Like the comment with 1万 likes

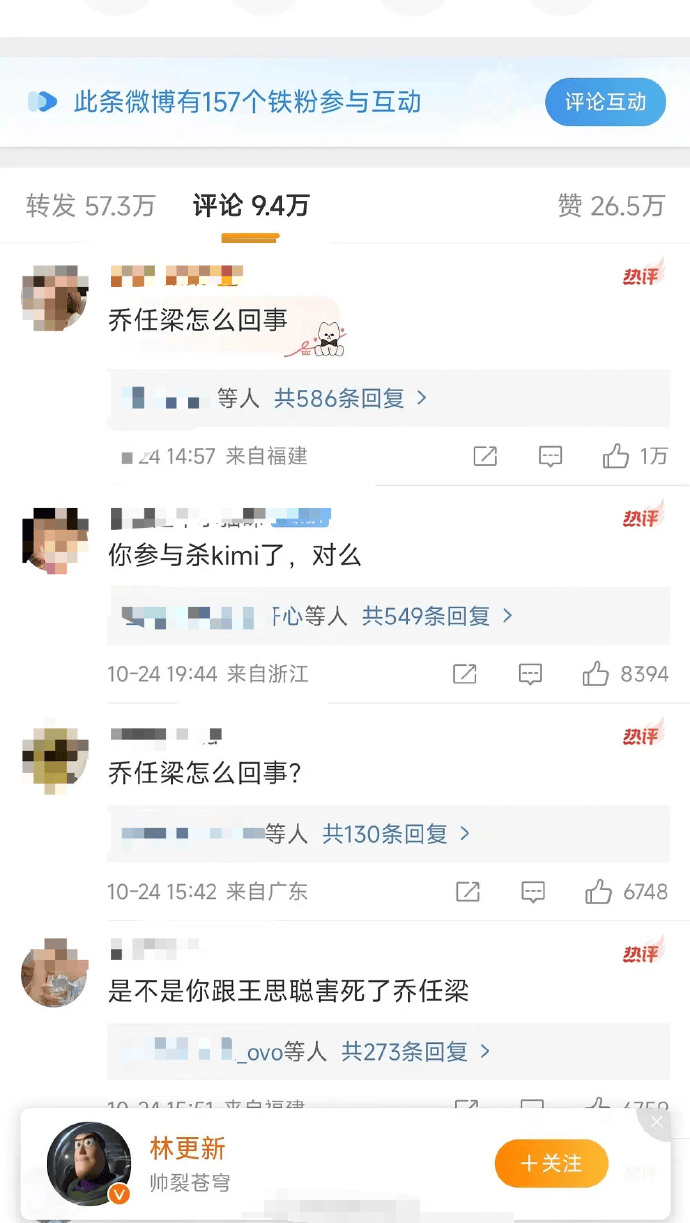click(616, 457)
